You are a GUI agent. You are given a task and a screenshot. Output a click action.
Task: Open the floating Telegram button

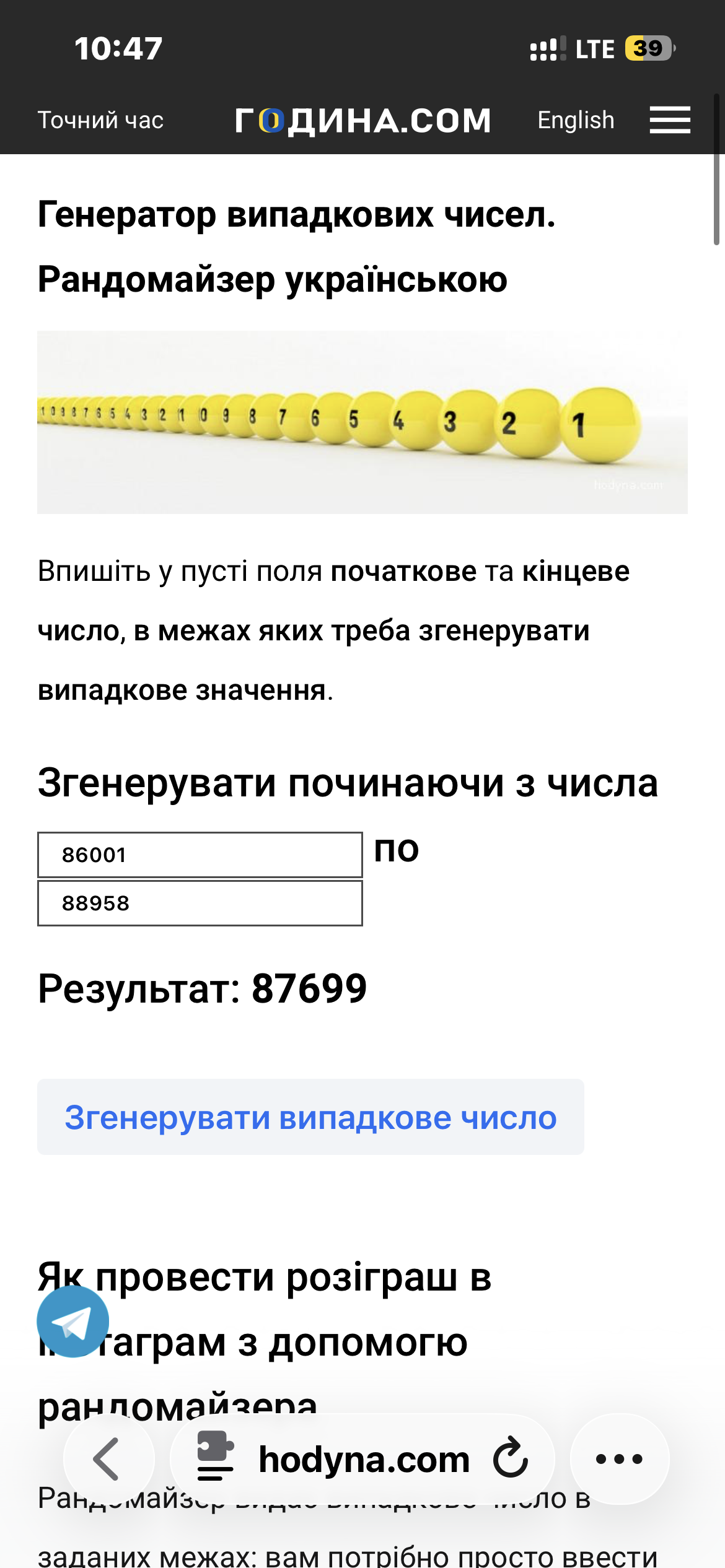73,1322
